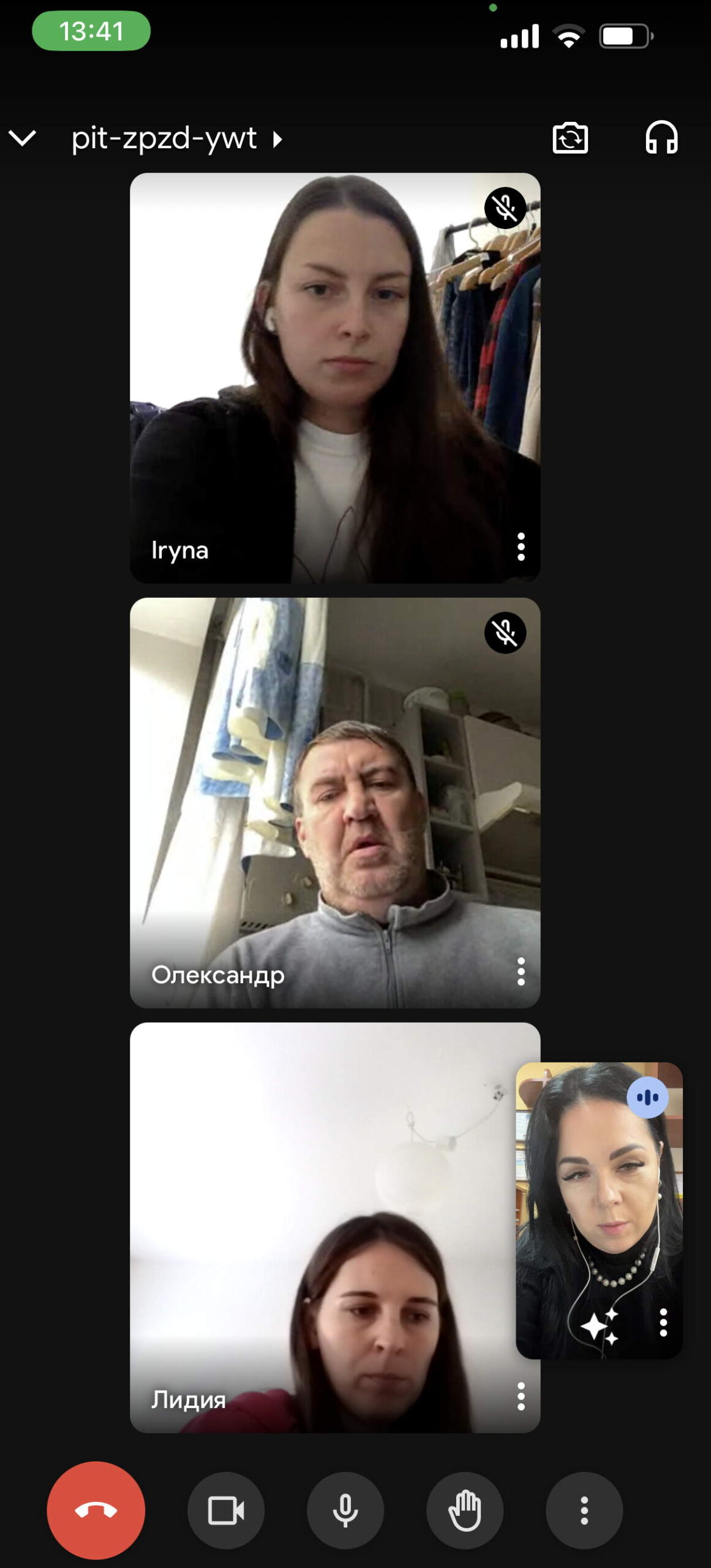Hang up the call

(96, 1510)
